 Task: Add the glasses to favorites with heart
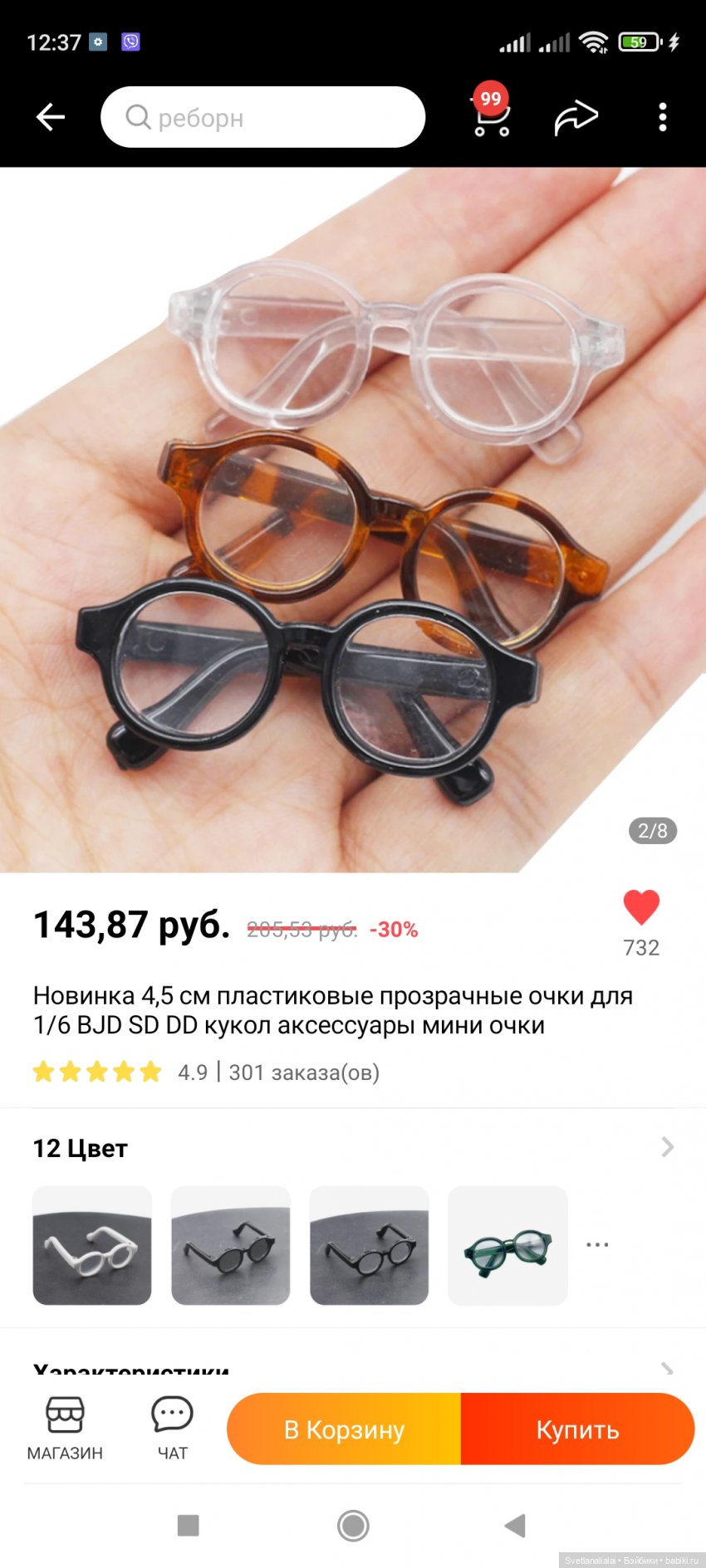click(x=641, y=908)
